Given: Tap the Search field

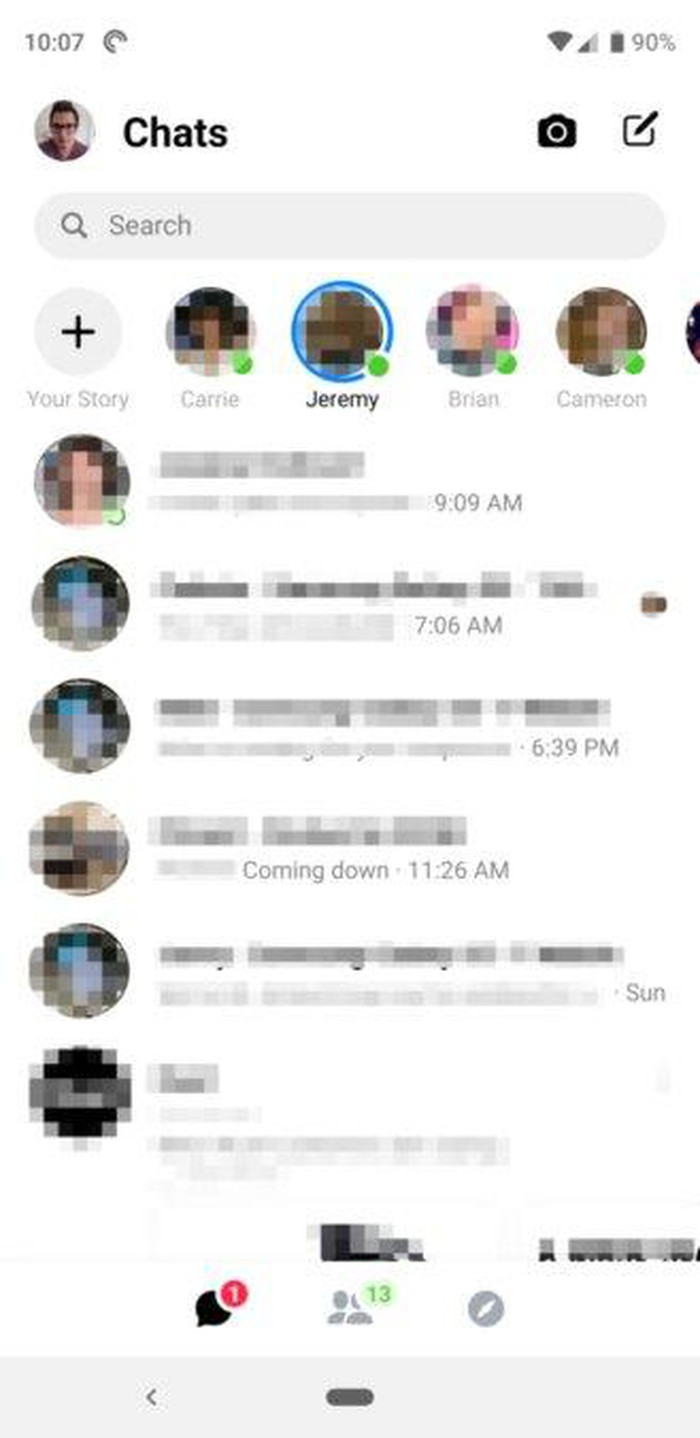Looking at the screenshot, I should pyautogui.click(x=350, y=226).
